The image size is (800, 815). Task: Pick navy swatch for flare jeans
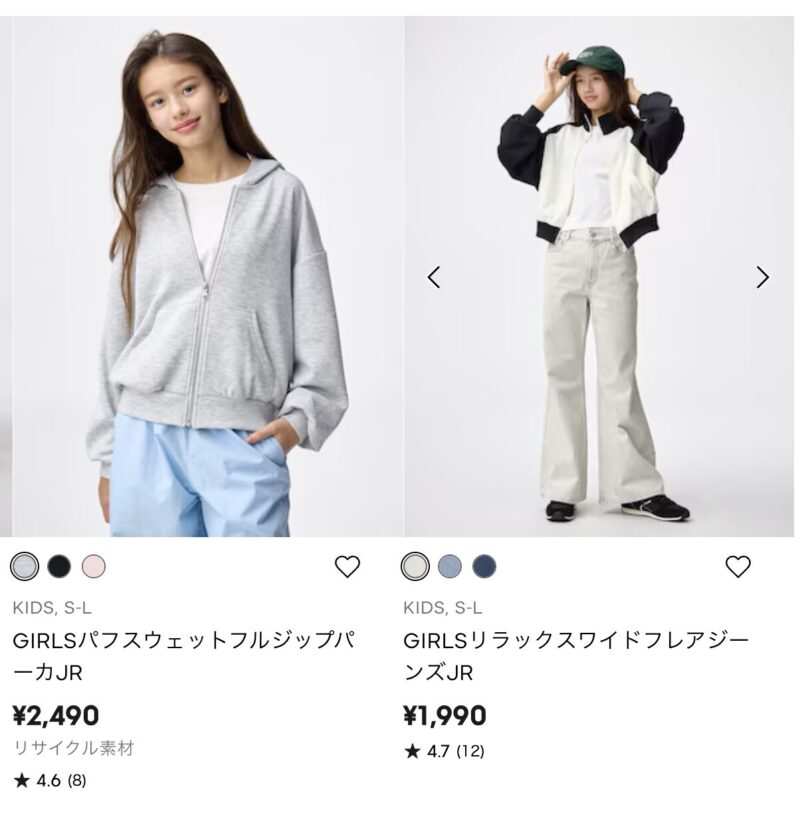[x=484, y=567]
